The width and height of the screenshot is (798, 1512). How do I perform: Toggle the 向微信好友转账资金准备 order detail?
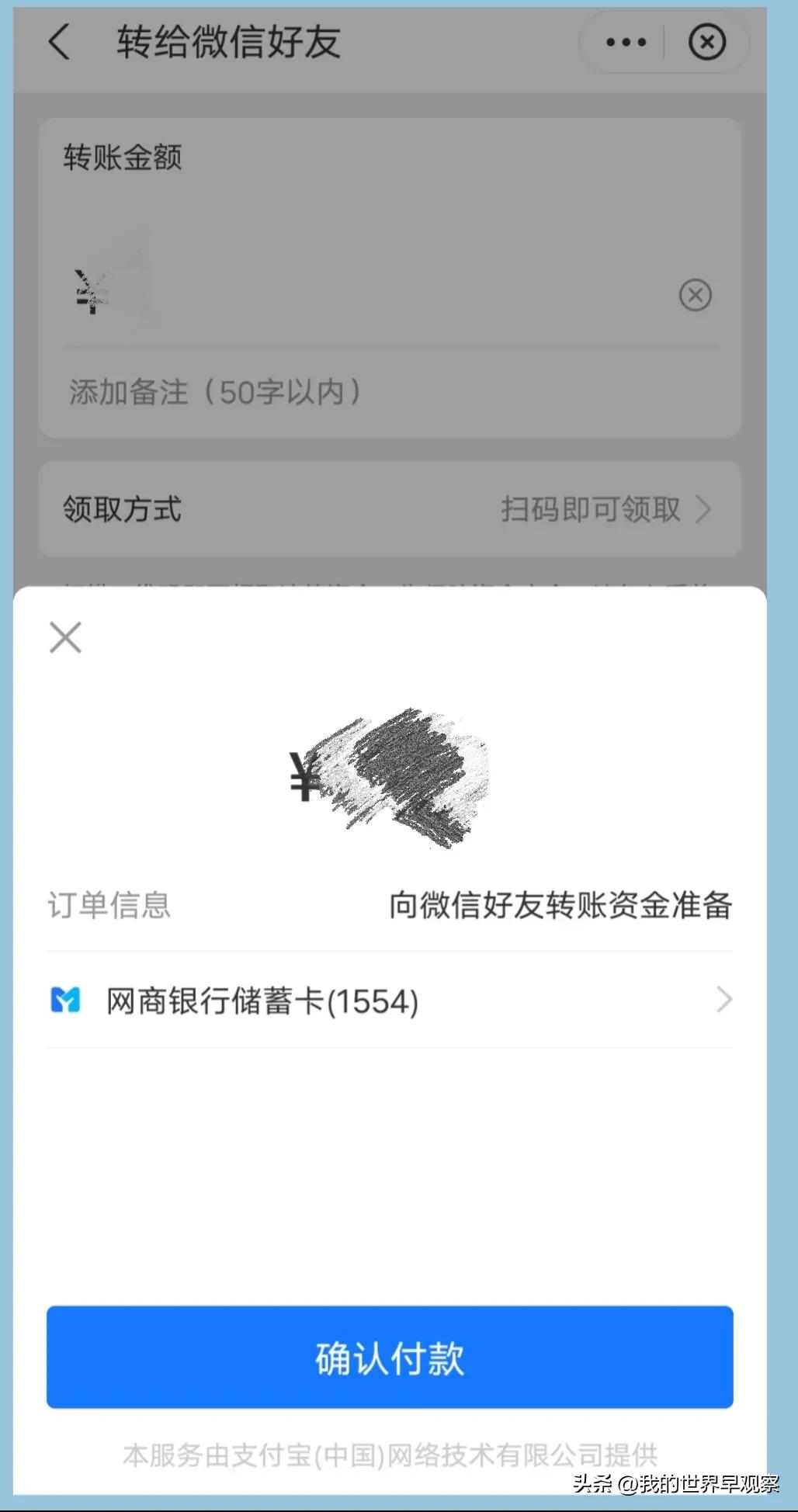pos(560,905)
